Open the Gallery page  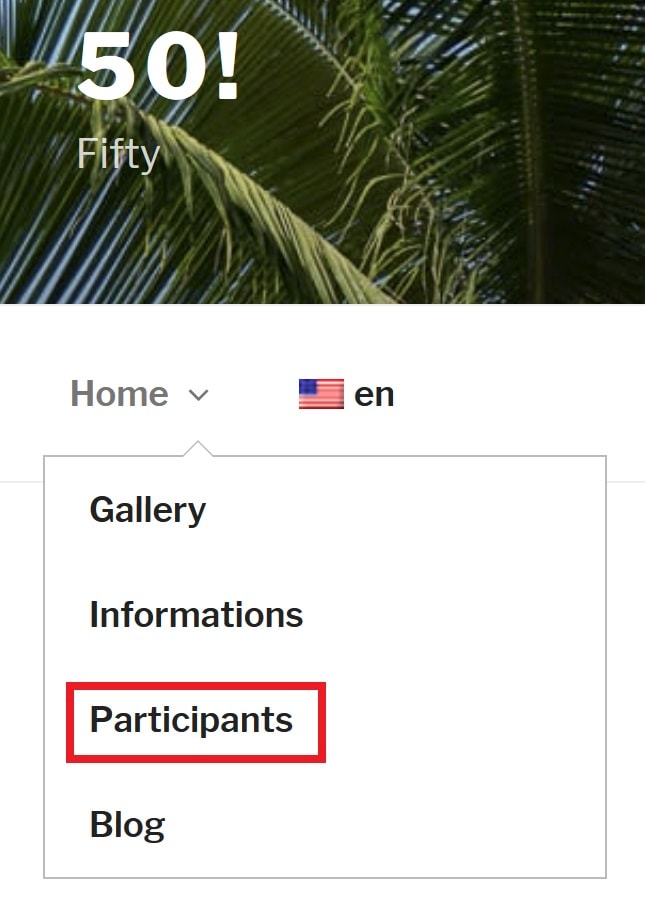pyautogui.click(x=147, y=510)
